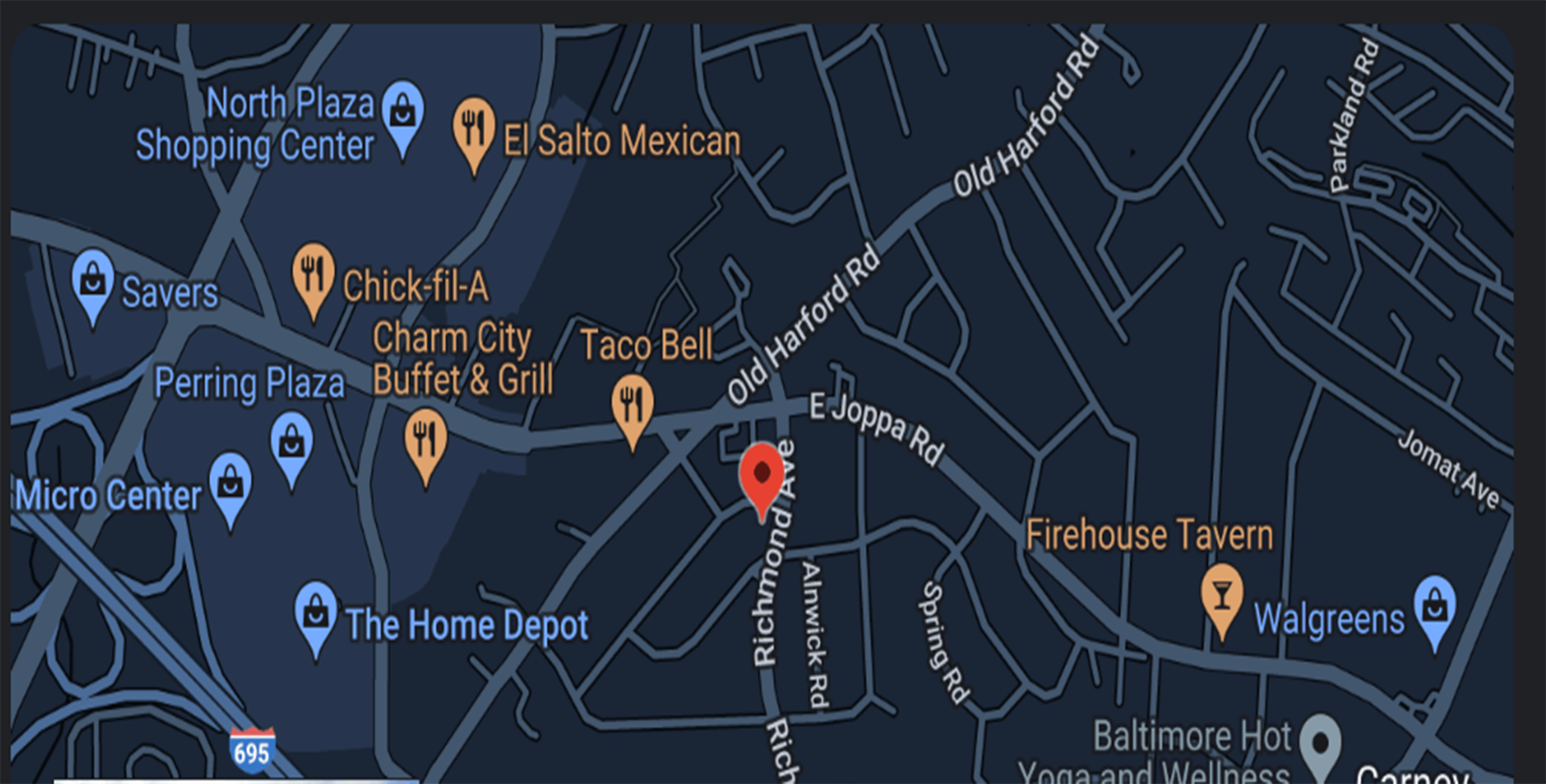Tap Baltimore Hot Yoga and Wellness marker
This screenshot has width=1546, height=784.
point(1320,742)
